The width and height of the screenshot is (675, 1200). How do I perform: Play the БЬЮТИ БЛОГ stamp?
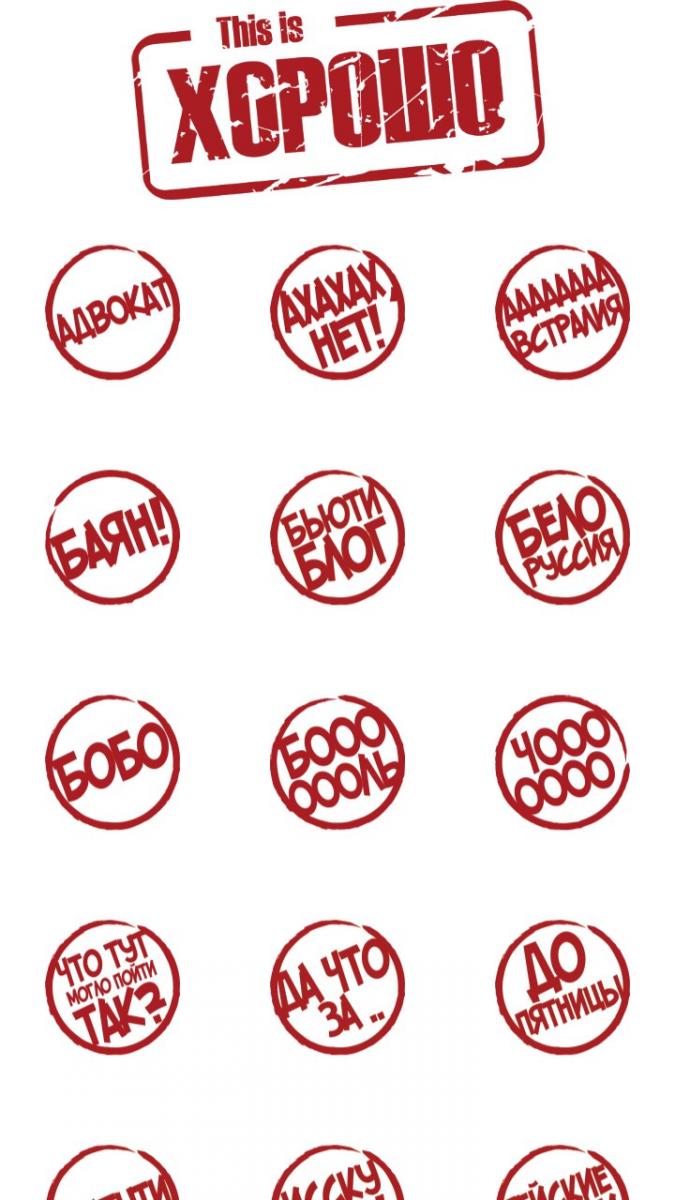337,537
